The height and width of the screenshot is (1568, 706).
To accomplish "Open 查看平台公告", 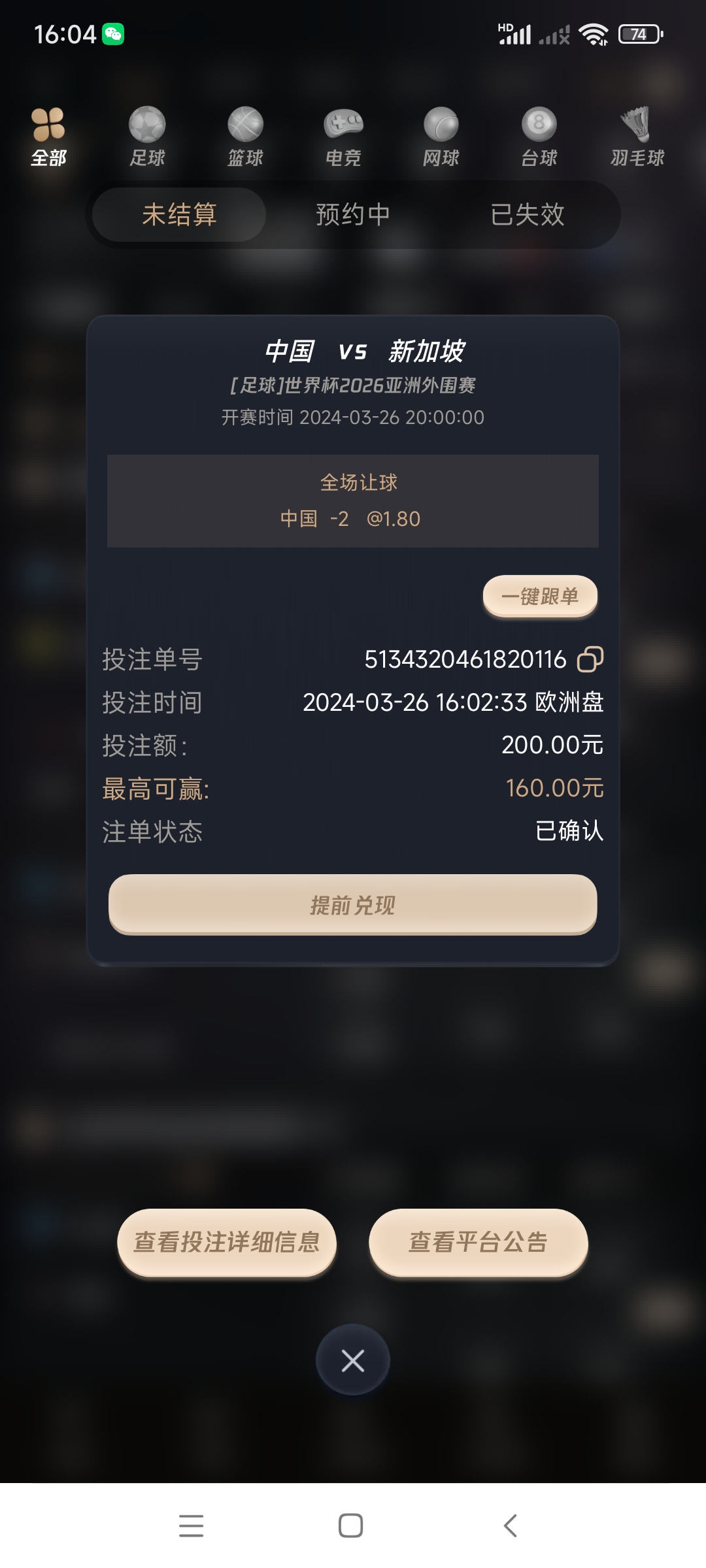I will click(x=479, y=1241).
